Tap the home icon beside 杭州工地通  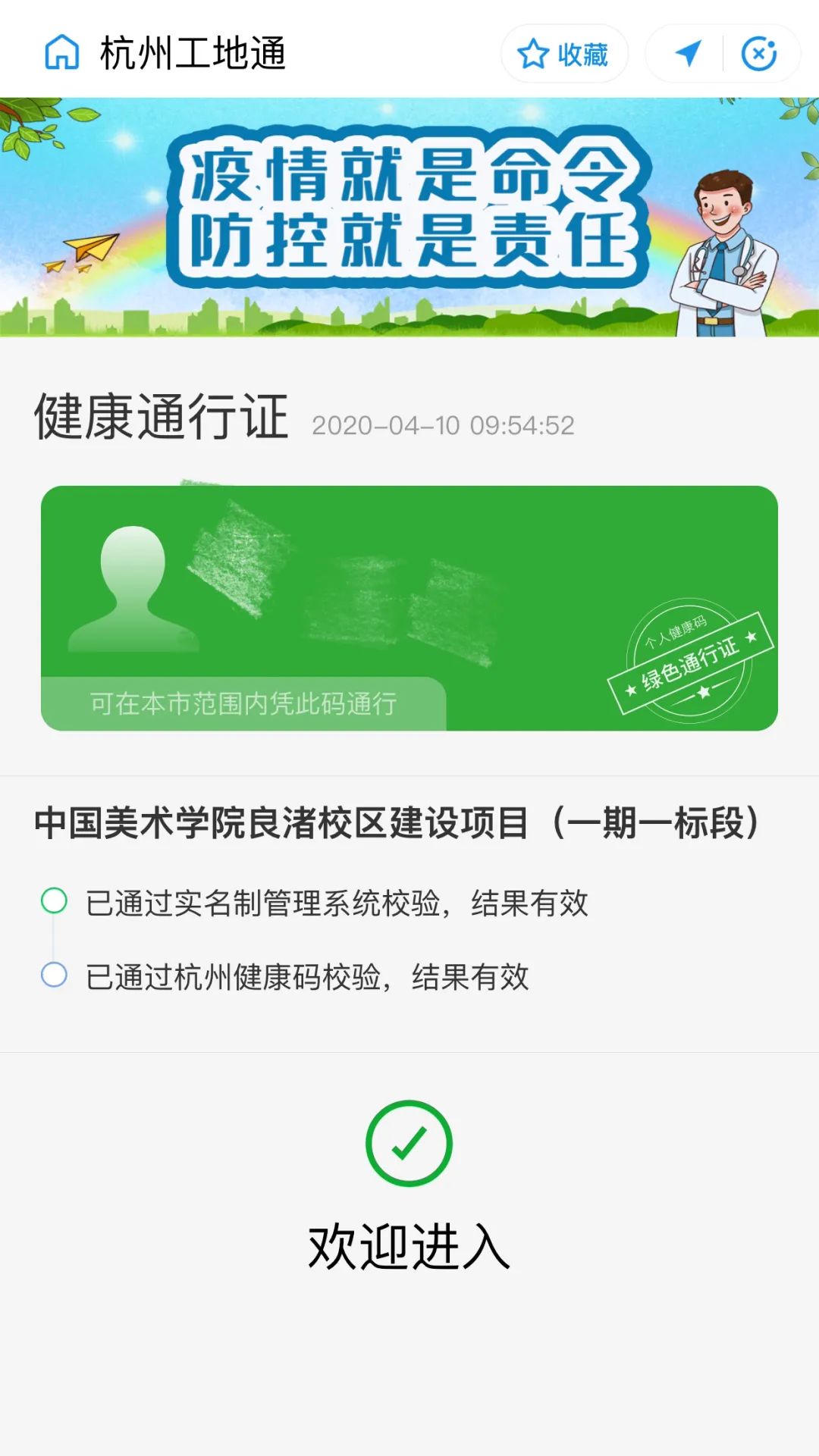(62, 53)
